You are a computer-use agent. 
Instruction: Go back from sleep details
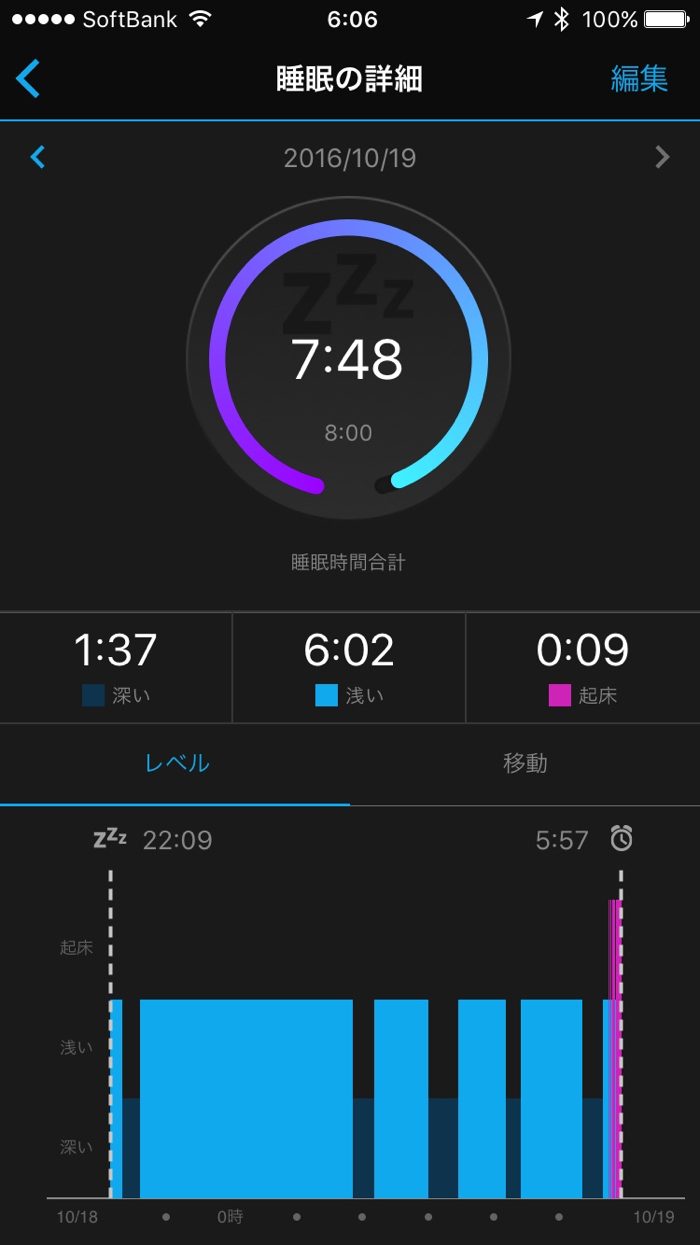[x=29, y=79]
